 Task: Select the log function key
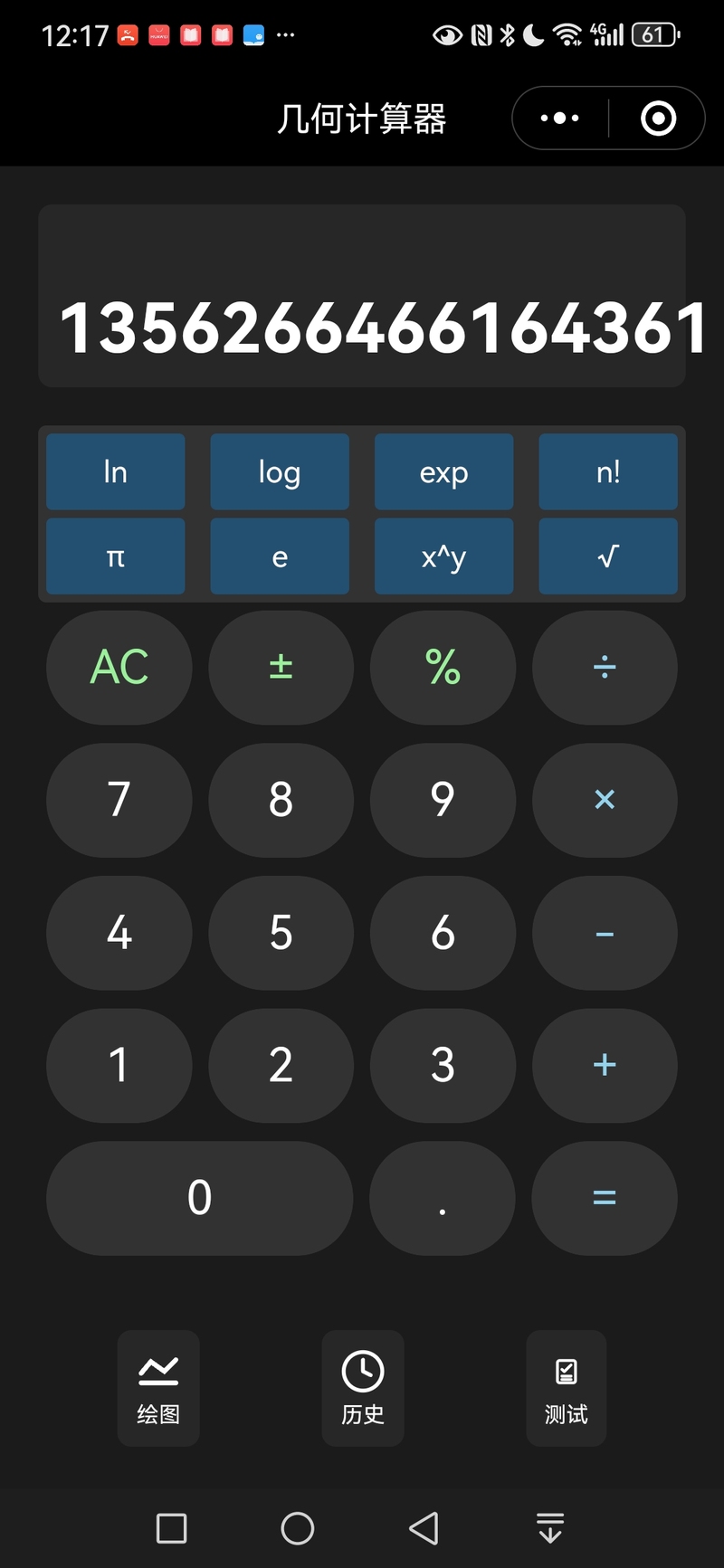click(x=280, y=471)
